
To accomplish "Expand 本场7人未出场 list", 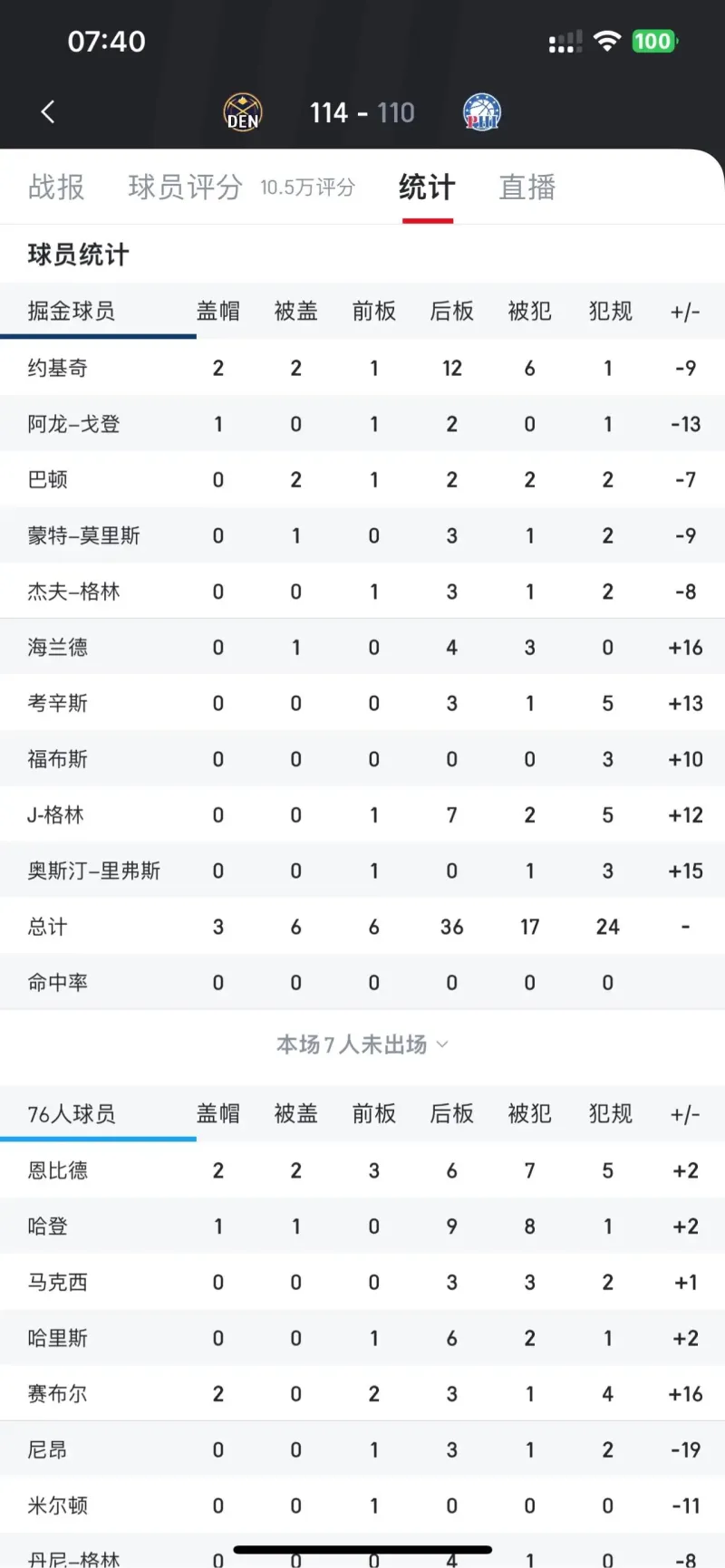I will (362, 1044).
